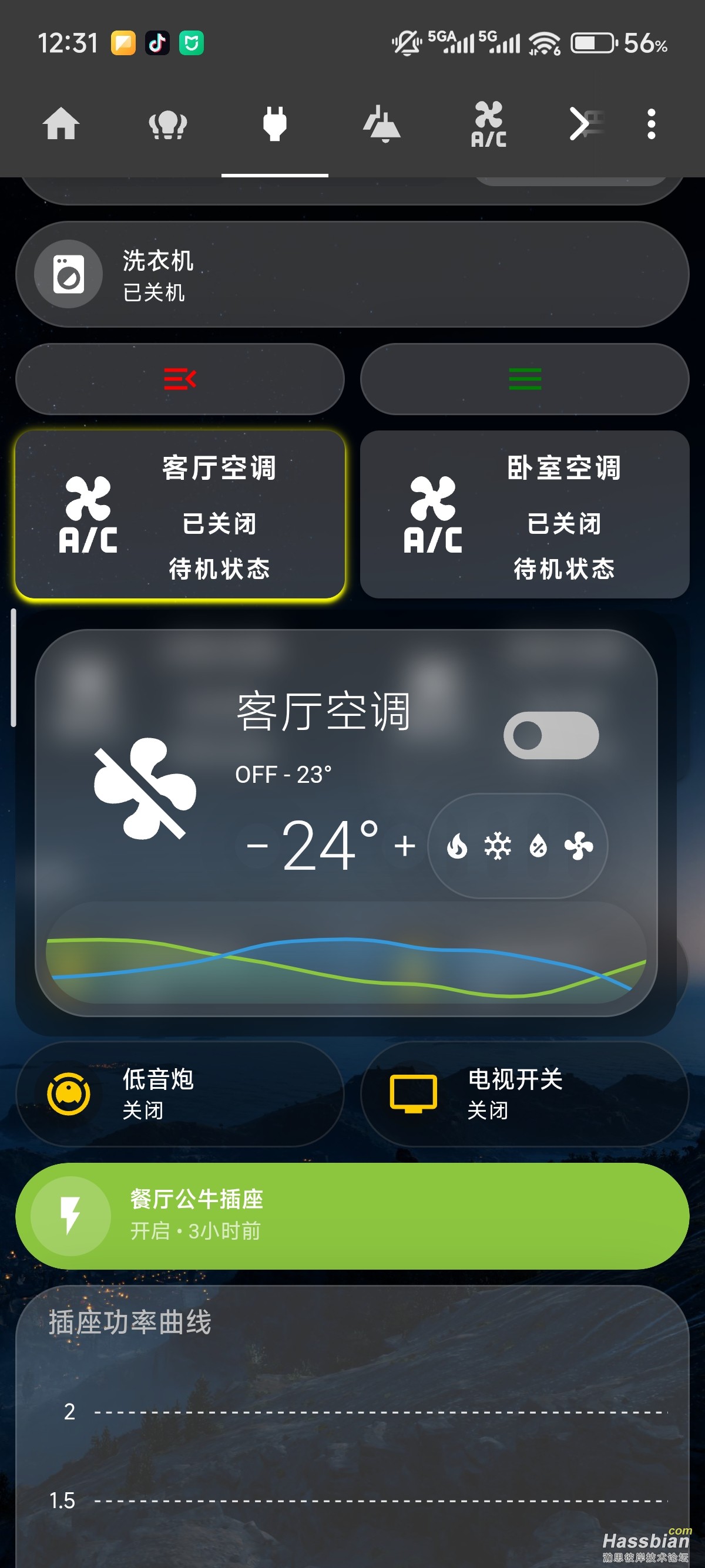This screenshot has width=705, height=1568.
Task: Tap the green menu lines button
Action: (524, 379)
